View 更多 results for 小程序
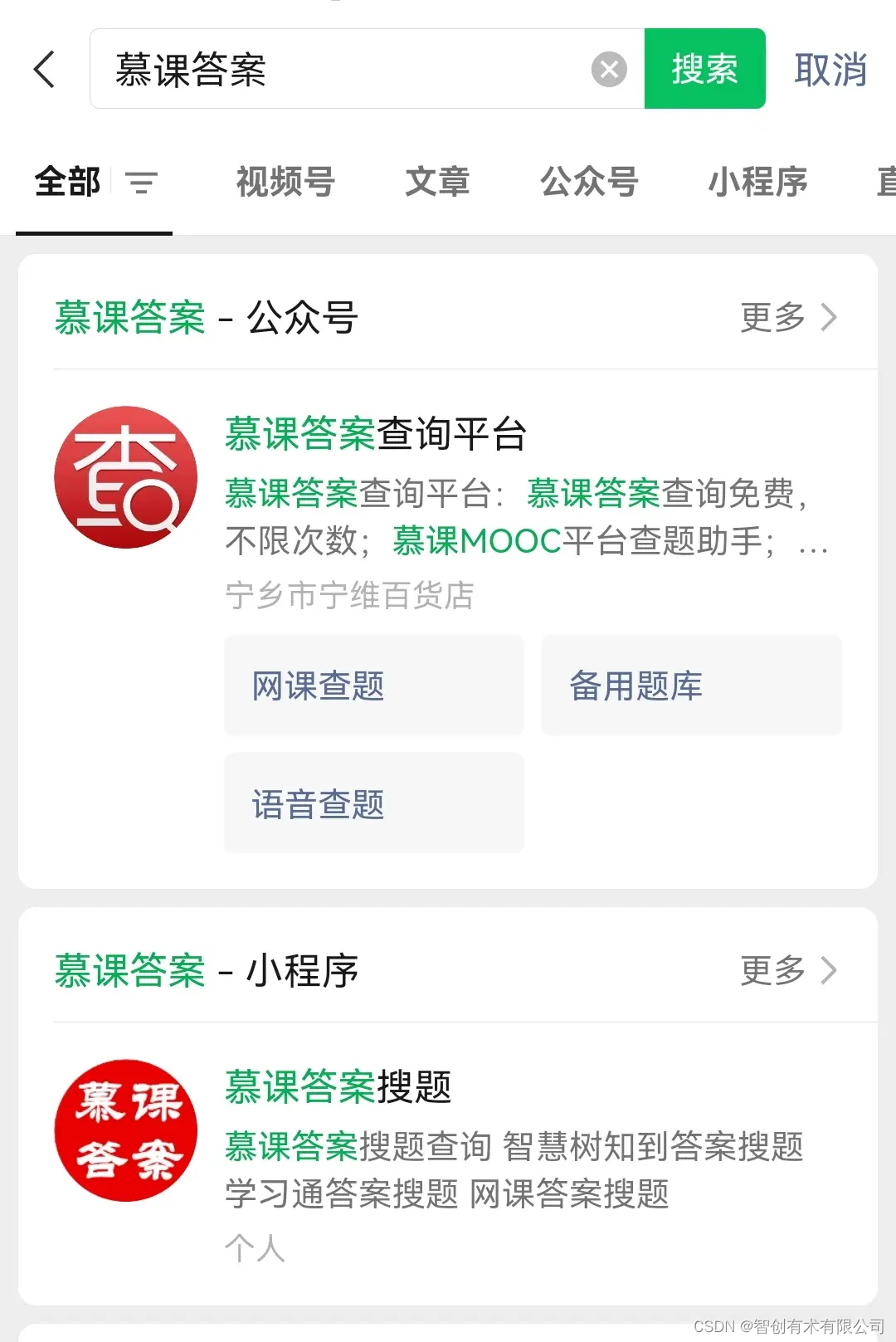This screenshot has height=1342, width=896. 788,969
